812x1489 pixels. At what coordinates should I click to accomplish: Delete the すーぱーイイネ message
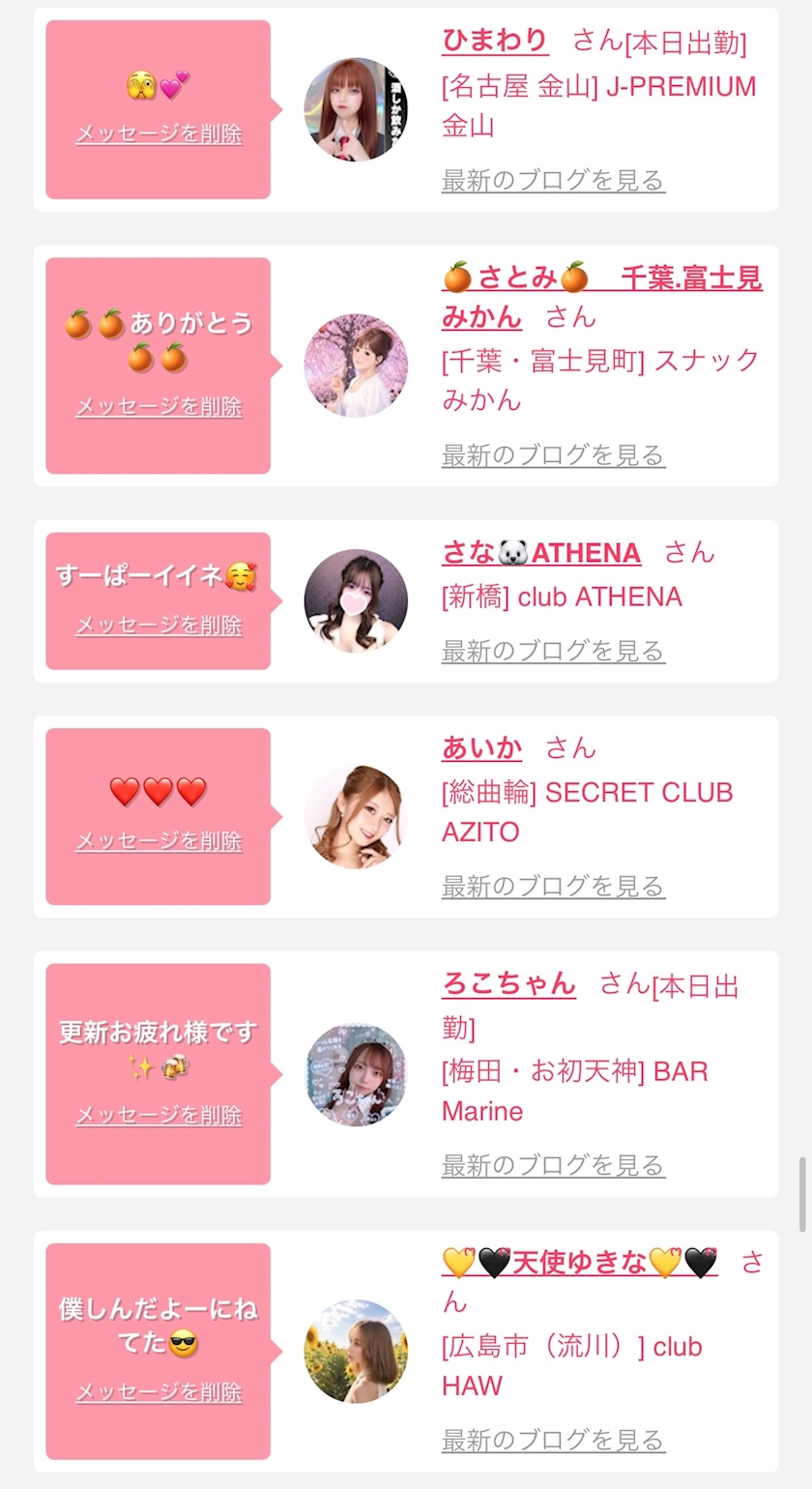(159, 625)
